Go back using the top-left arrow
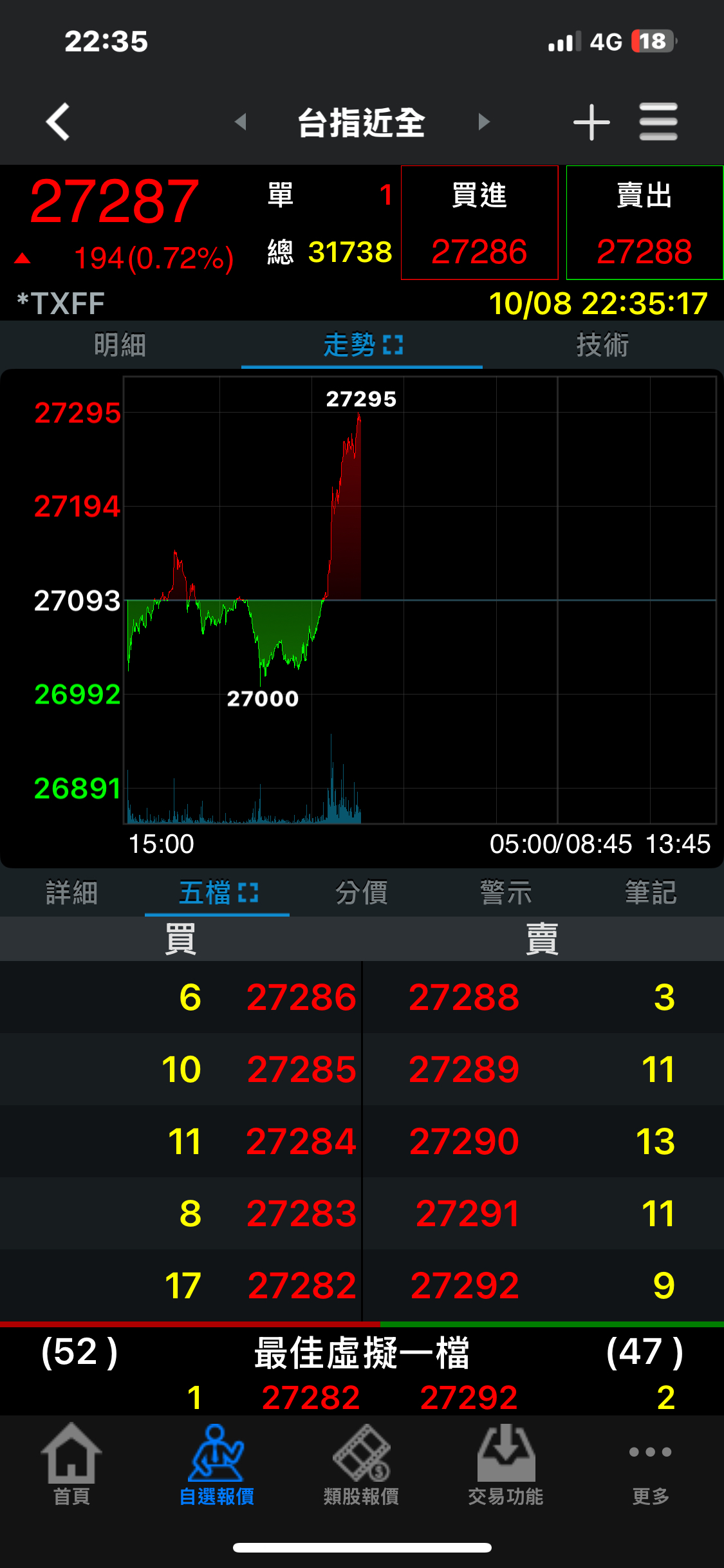 58,122
